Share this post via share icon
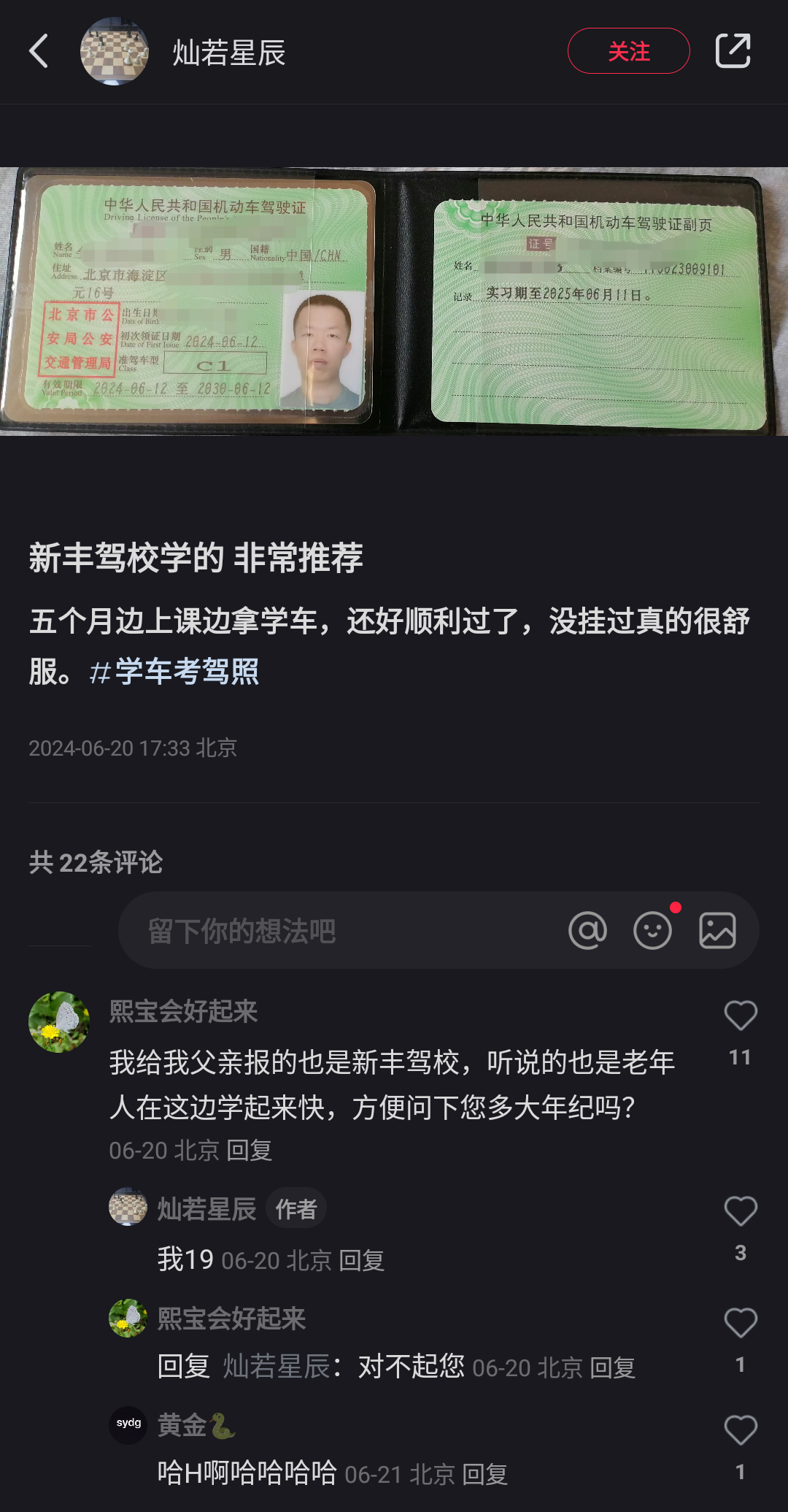The image size is (788, 1512). 733,51
